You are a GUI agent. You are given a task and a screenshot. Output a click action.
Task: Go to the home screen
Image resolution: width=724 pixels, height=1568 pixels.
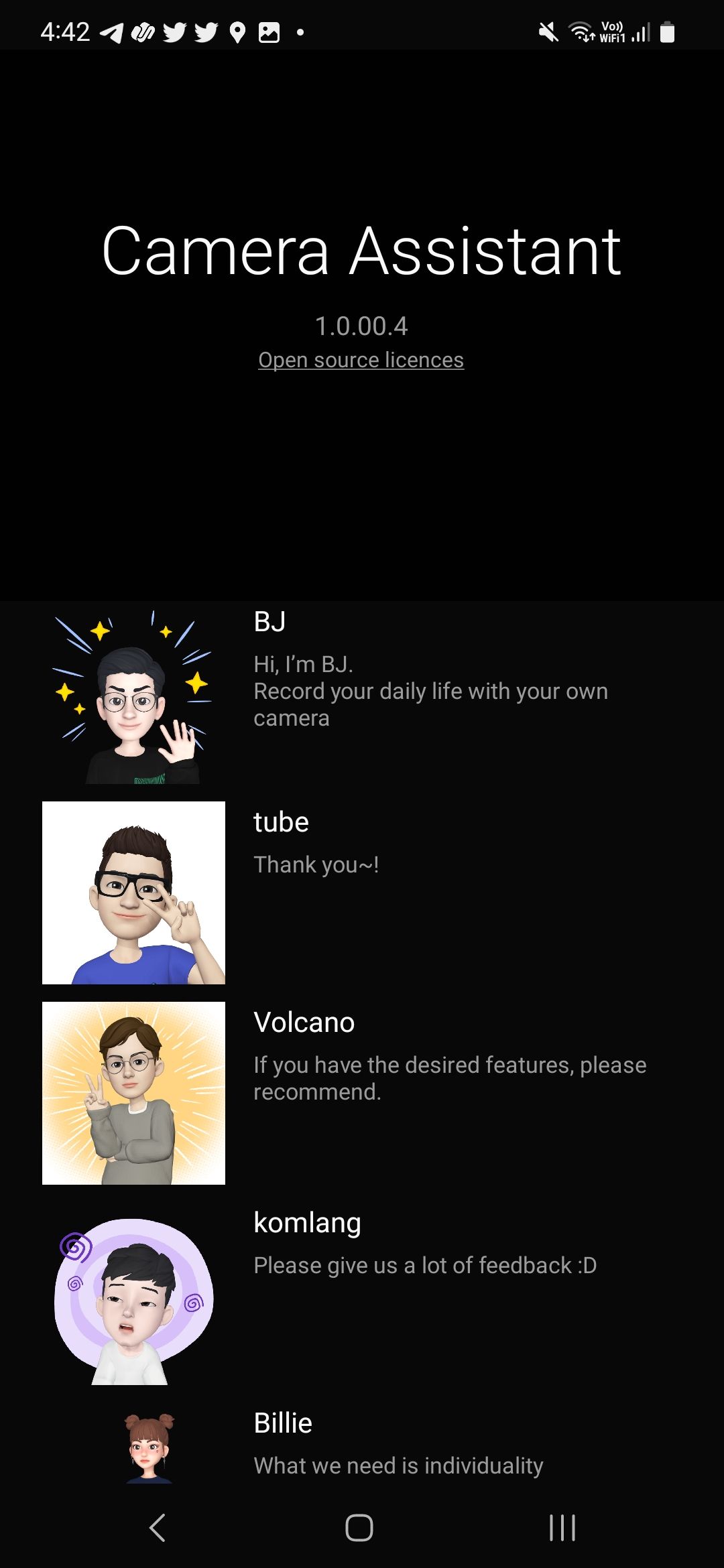coord(359,1528)
